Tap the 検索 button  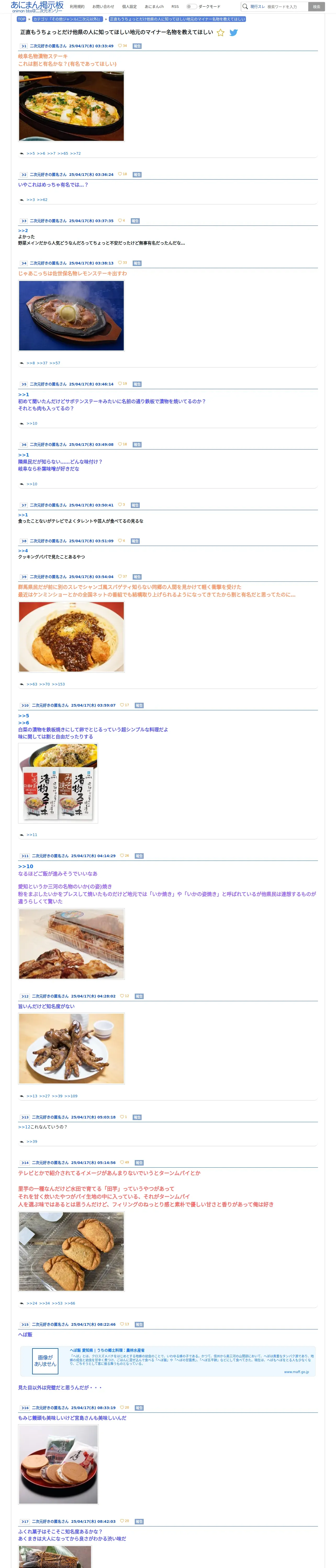coord(316,7)
